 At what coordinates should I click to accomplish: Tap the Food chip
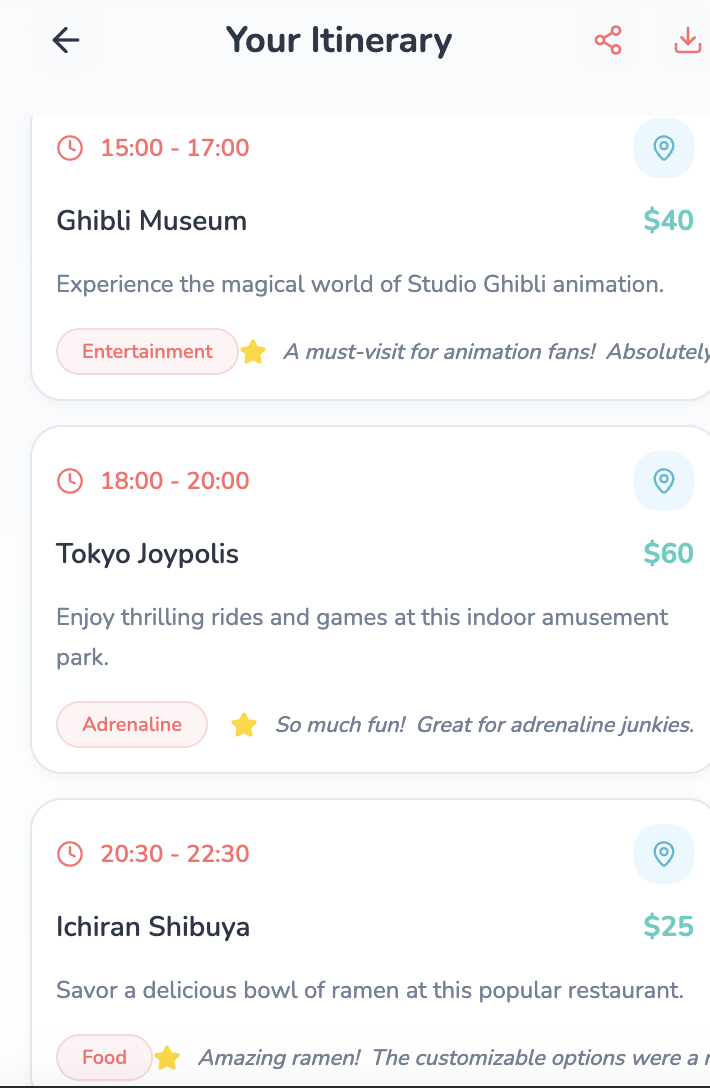point(104,1057)
